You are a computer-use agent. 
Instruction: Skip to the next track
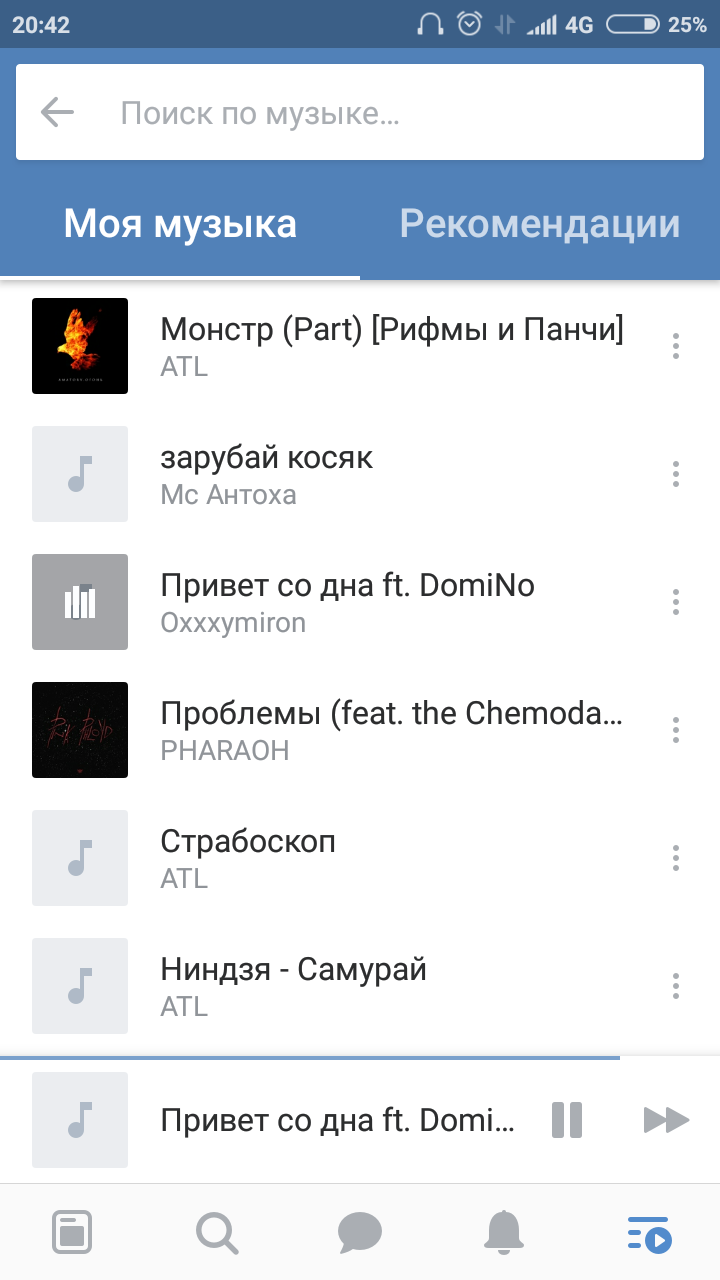tap(666, 1120)
